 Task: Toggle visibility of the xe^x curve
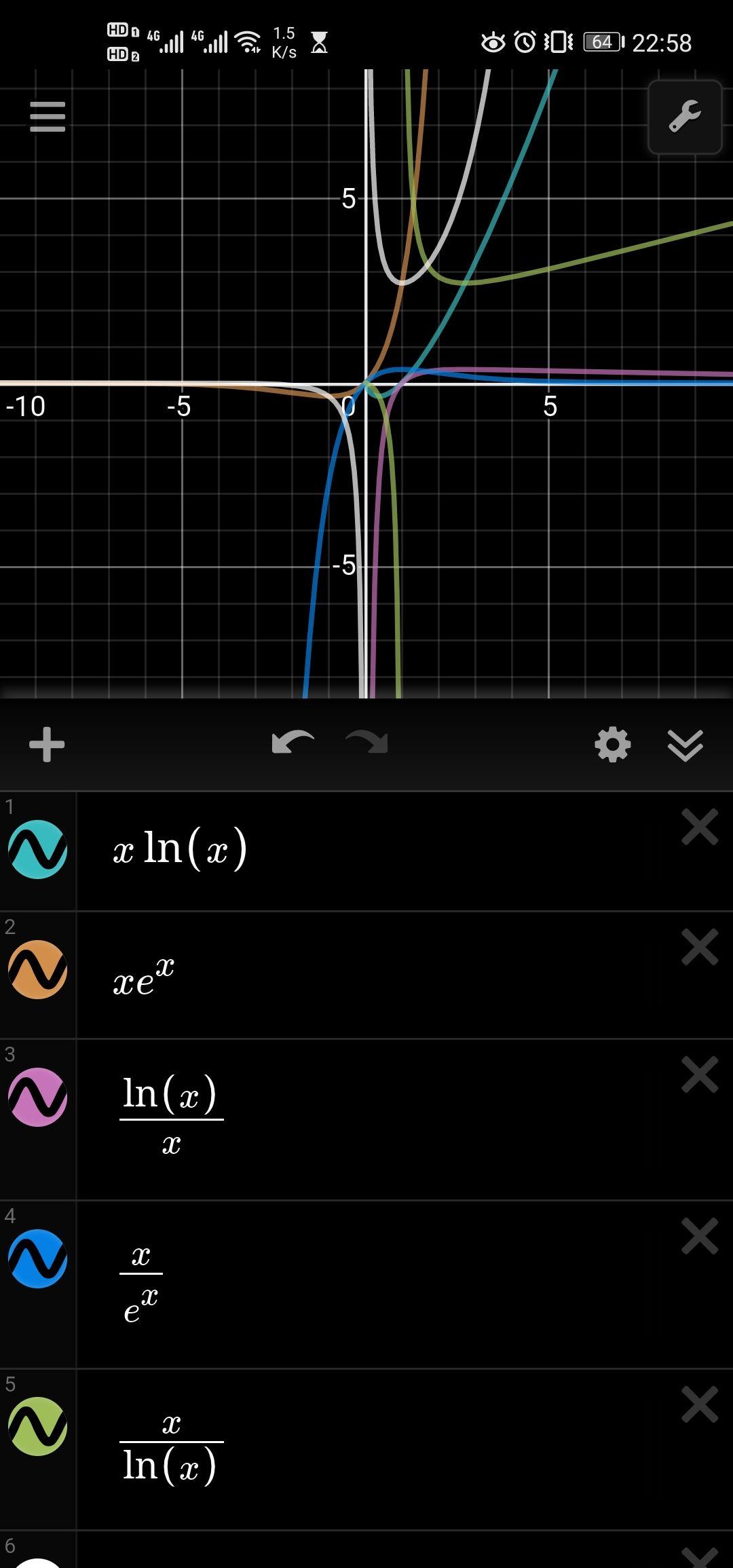[x=38, y=969]
